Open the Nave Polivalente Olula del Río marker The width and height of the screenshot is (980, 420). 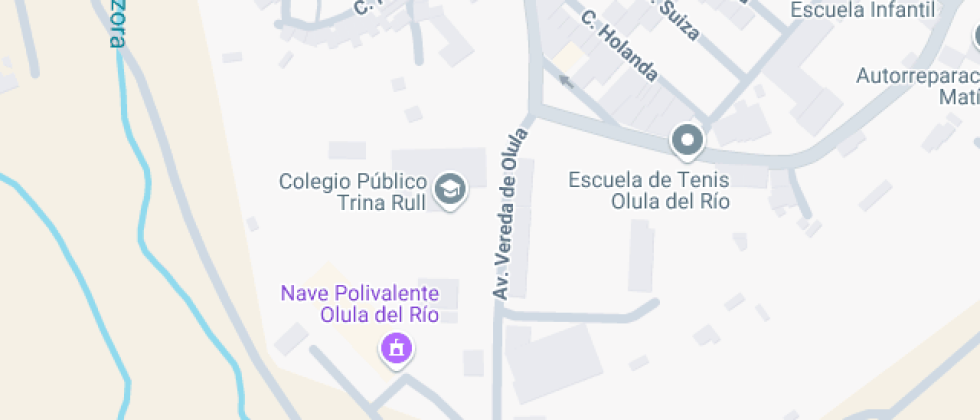[x=397, y=349]
